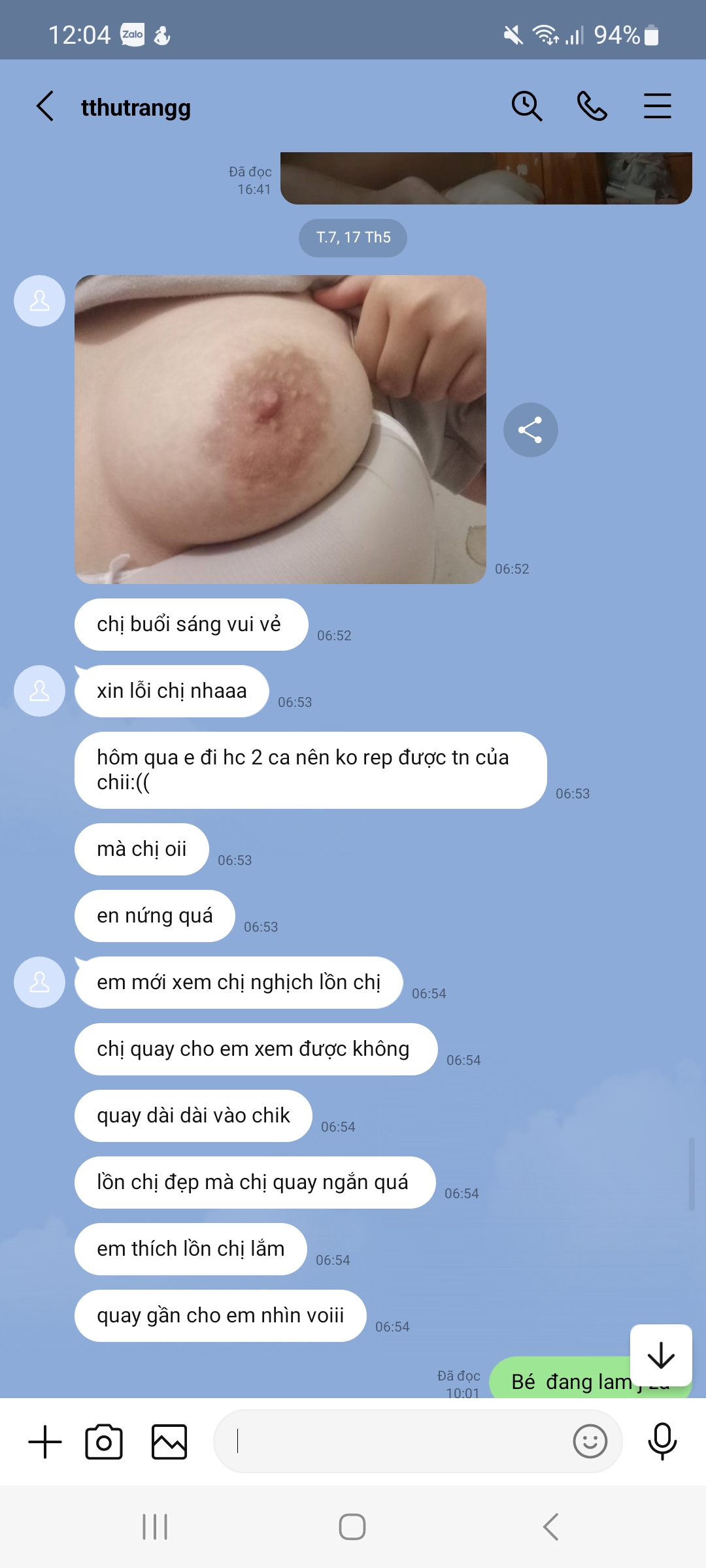The width and height of the screenshot is (706, 1568).
Task: Open the photo gallery picker
Action: [x=169, y=1442]
